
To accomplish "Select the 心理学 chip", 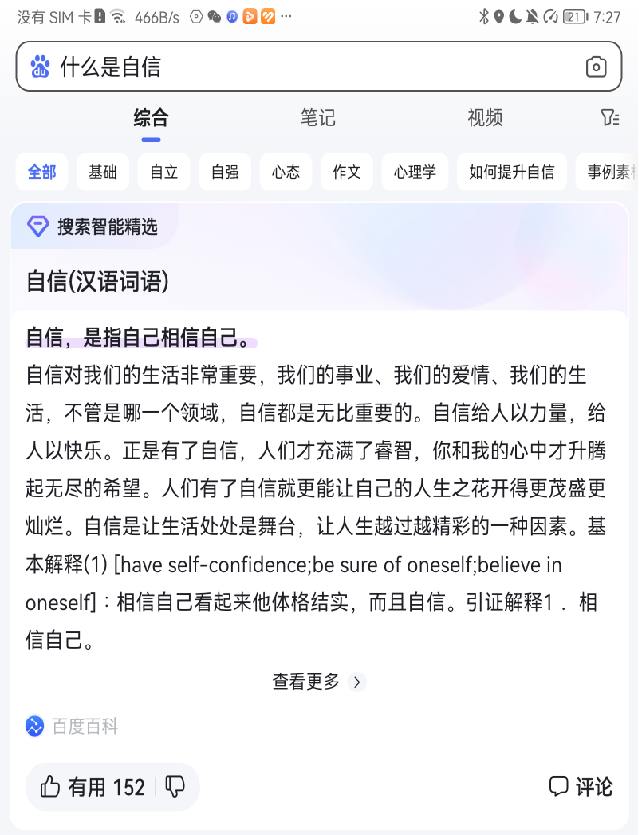I will (x=415, y=172).
